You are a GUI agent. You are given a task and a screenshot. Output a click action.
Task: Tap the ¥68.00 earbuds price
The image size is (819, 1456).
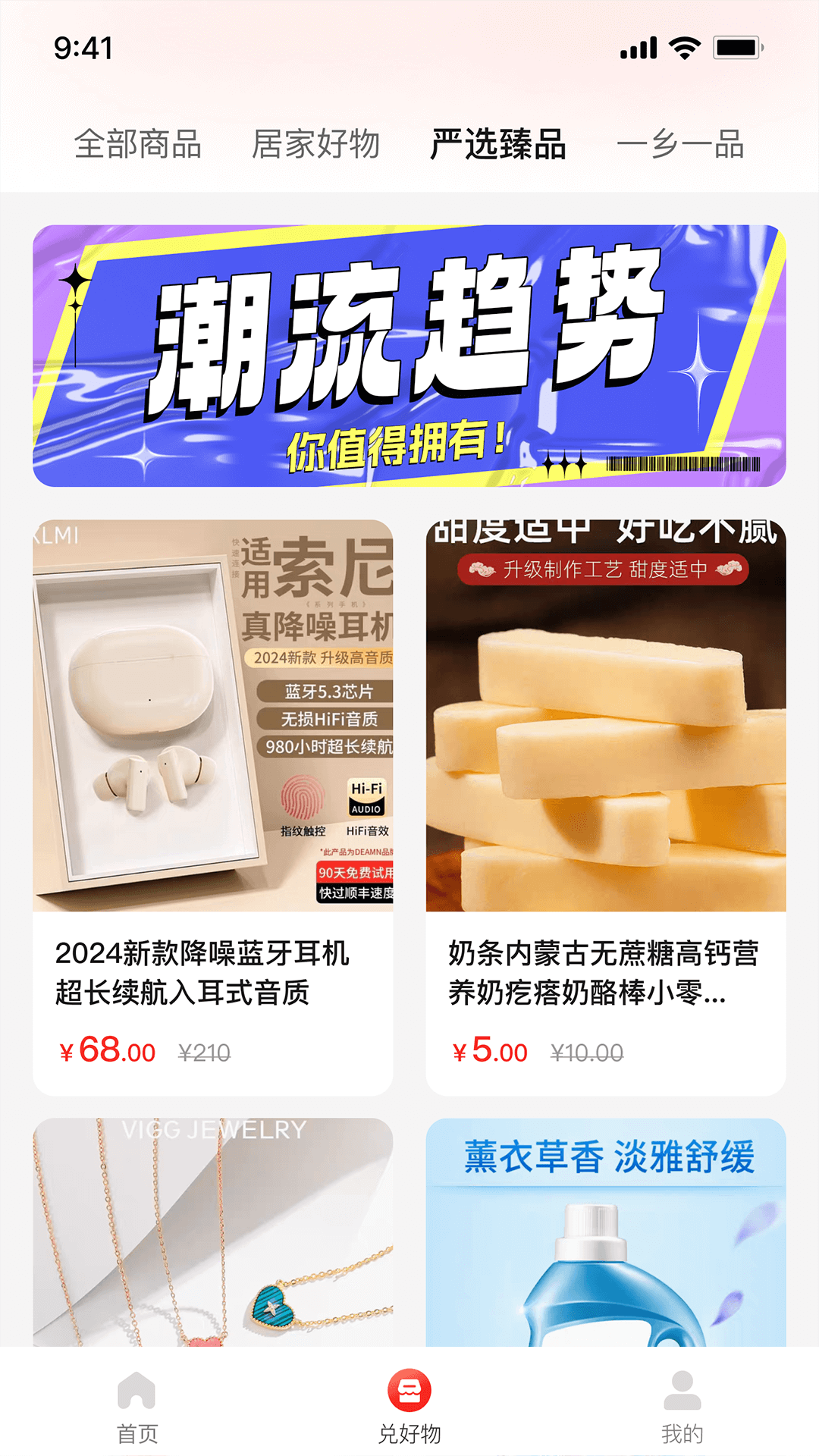(105, 1051)
